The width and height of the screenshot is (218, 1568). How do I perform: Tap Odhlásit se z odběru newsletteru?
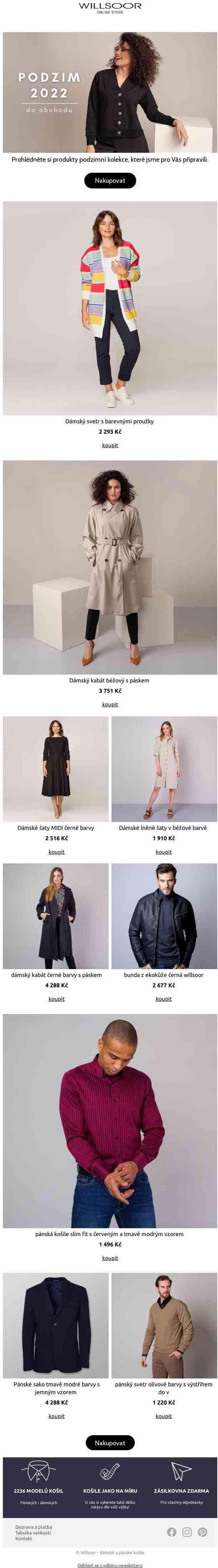point(110,1564)
